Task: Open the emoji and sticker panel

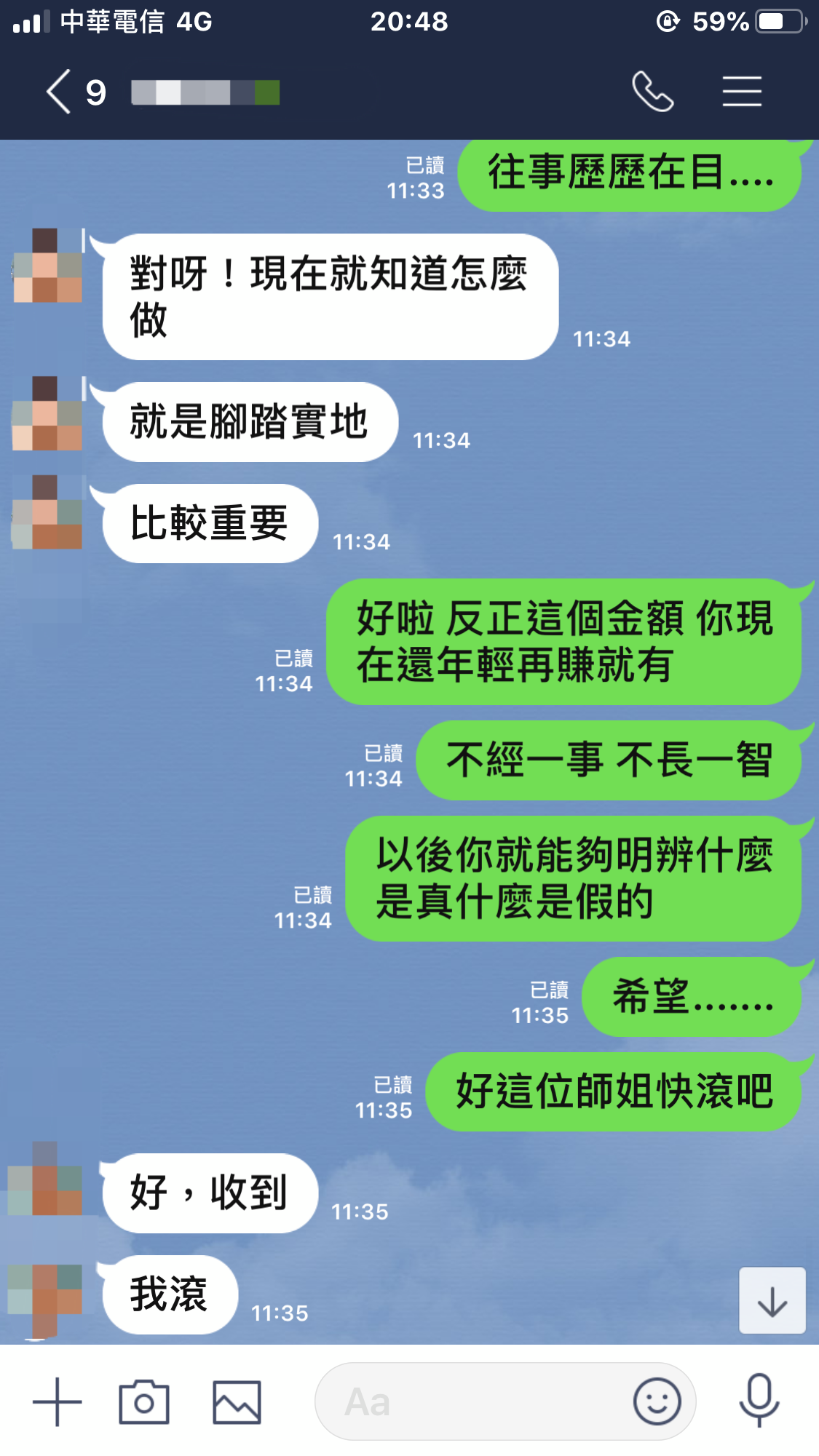Action: click(x=657, y=1401)
